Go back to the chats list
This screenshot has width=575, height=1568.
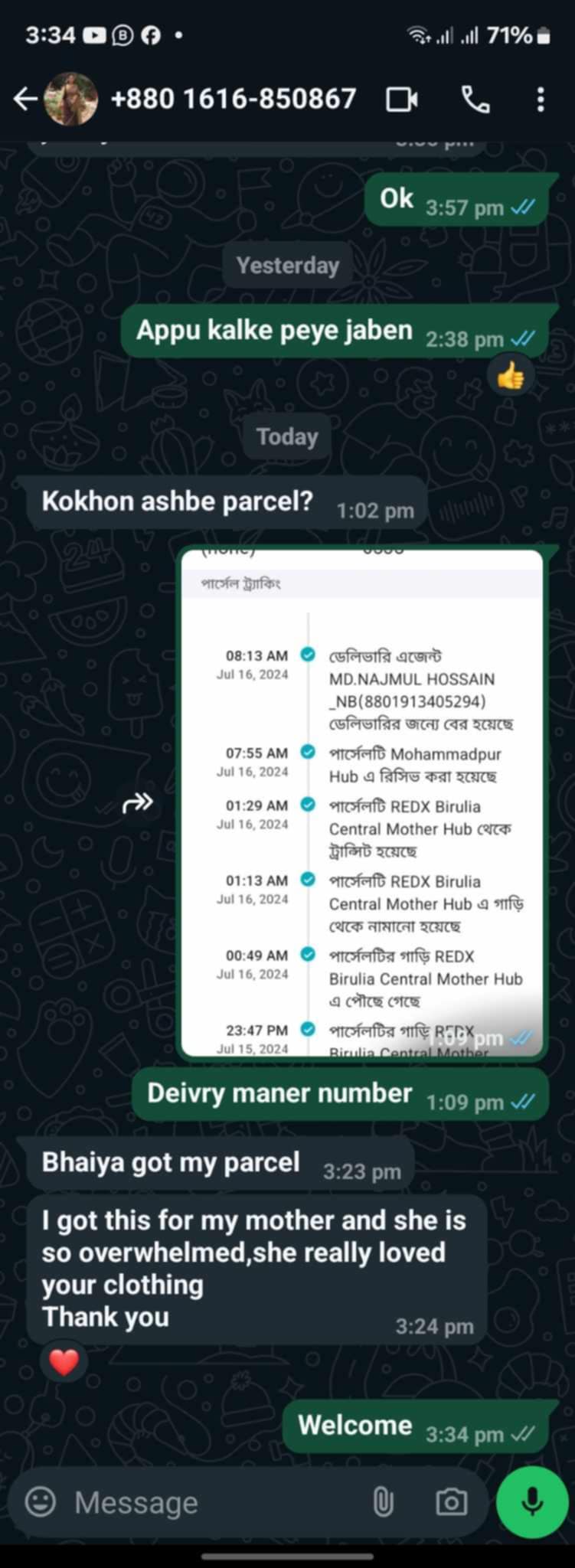[25, 99]
